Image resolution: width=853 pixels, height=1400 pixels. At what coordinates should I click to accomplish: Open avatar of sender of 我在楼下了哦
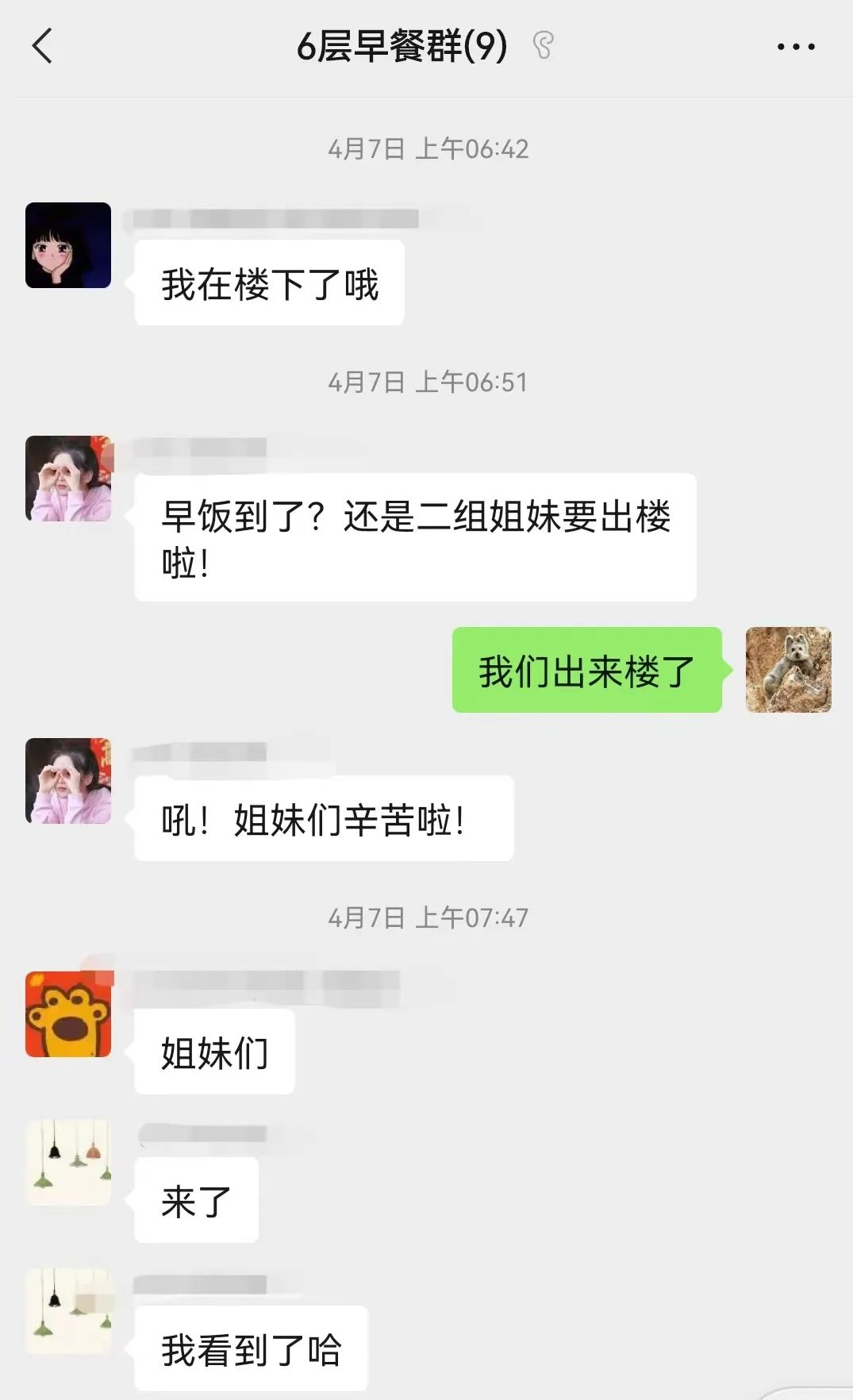(68, 245)
